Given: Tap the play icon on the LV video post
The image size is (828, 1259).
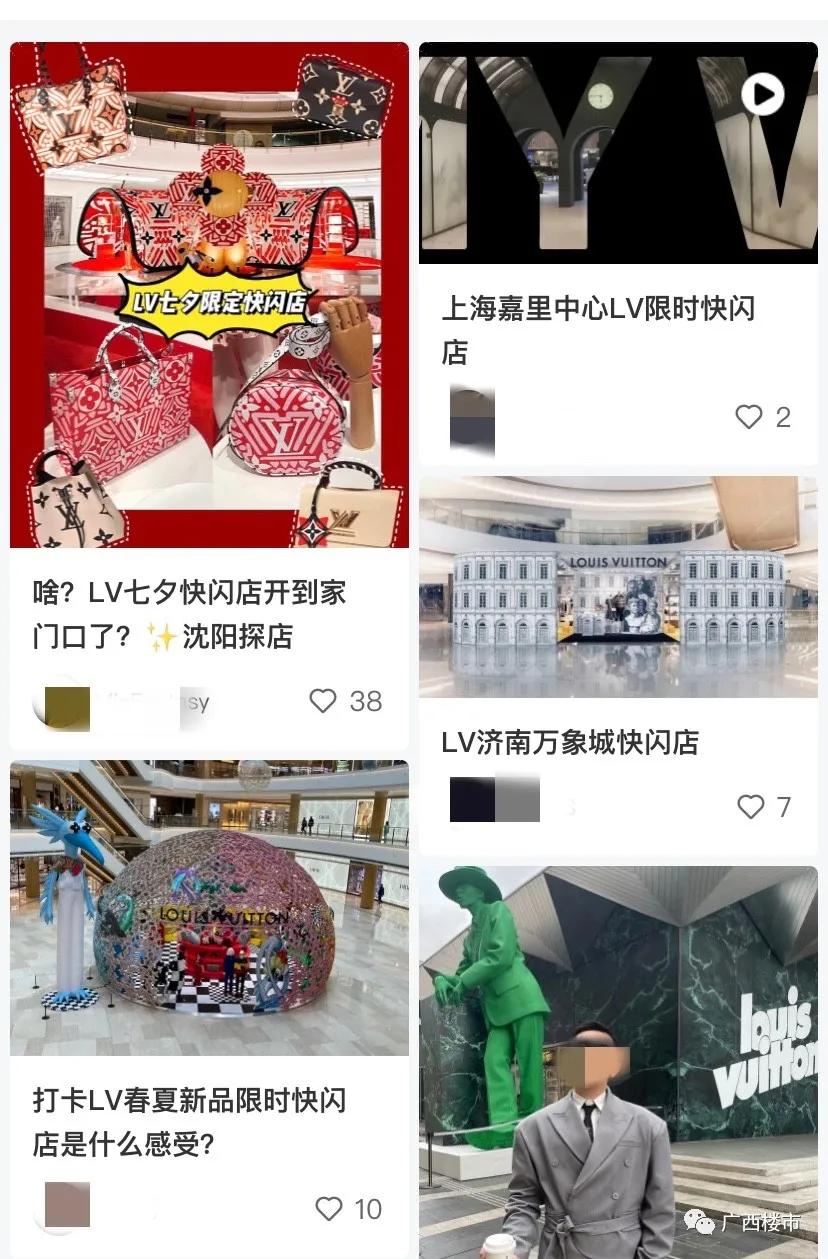Looking at the screenshot, I should click(762, 96).
